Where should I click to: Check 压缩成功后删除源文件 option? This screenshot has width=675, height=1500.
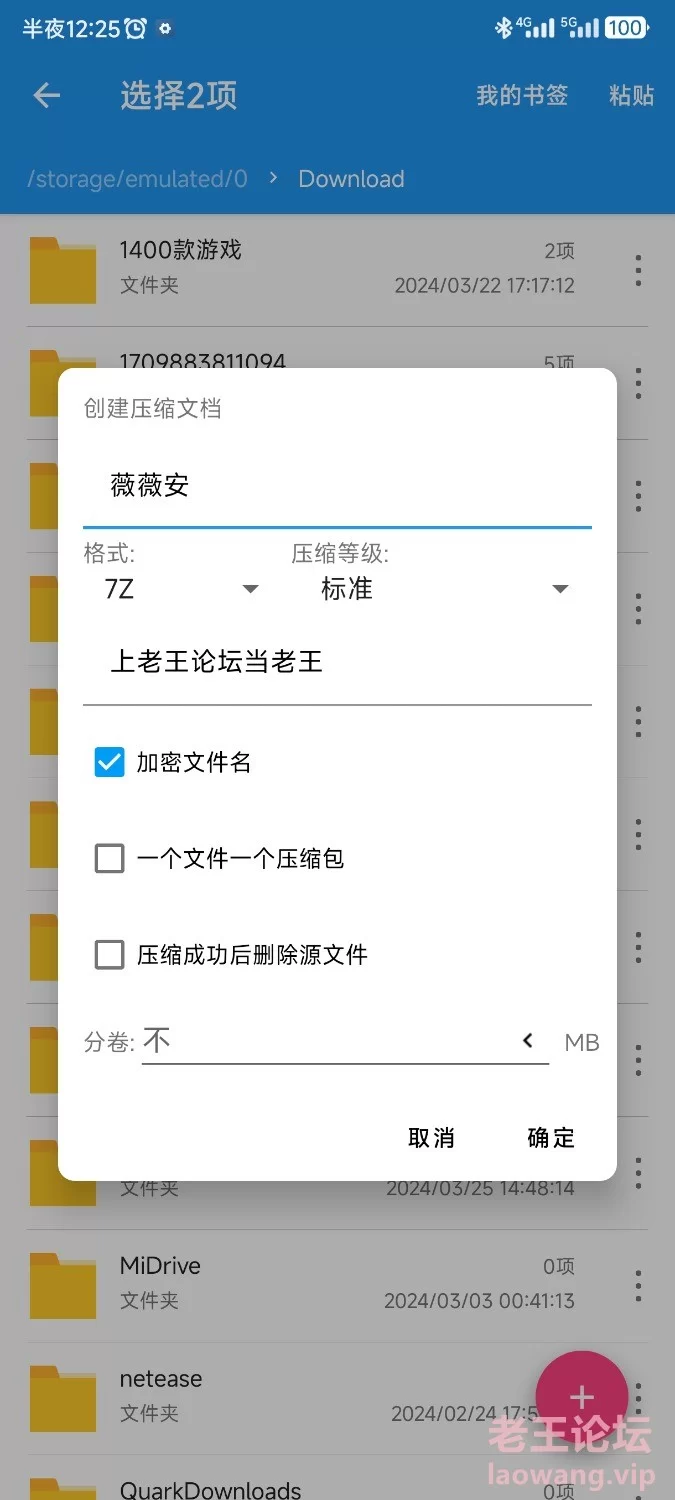(110, 954)
